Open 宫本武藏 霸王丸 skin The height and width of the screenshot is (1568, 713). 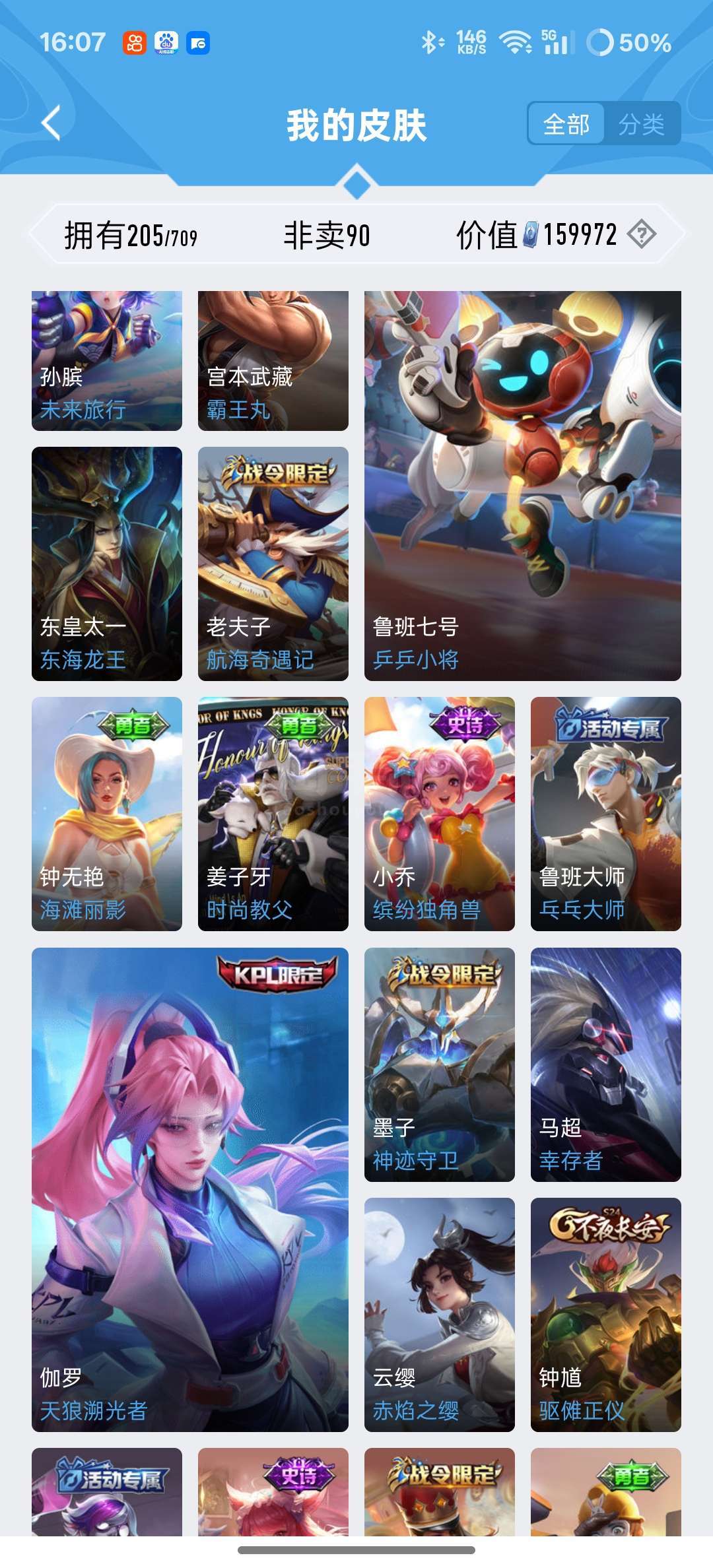tap(273, 361)
